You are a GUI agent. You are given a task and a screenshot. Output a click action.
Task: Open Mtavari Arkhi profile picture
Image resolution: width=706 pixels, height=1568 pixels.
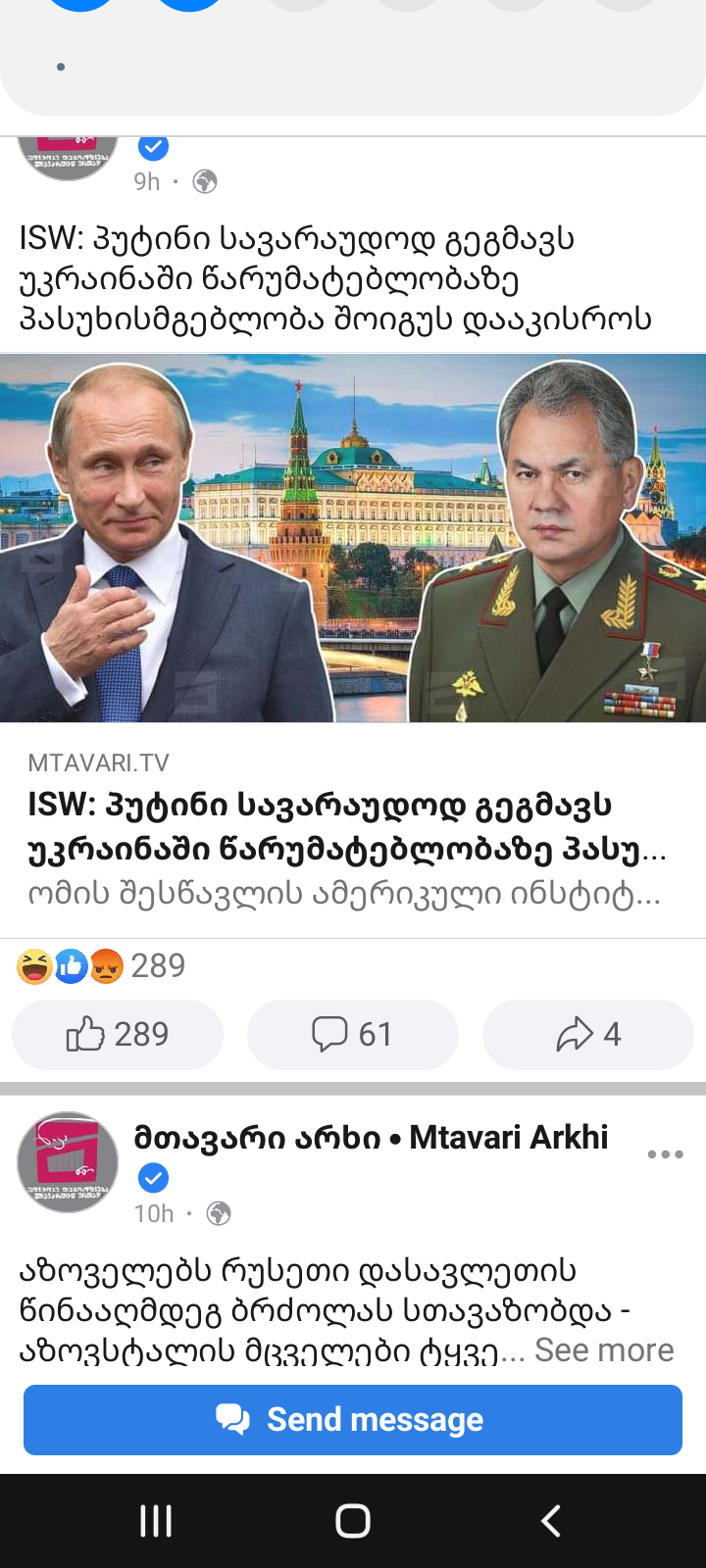[68, 1162]
